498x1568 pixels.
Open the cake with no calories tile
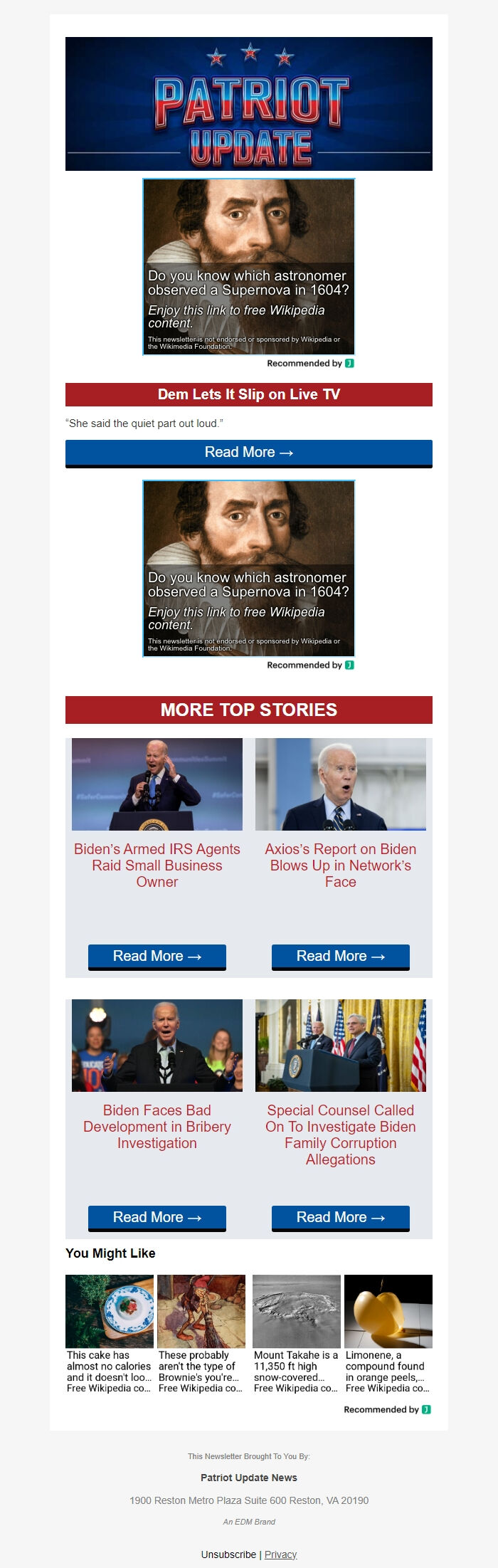pyautogui.click(x=110, y=1332)
